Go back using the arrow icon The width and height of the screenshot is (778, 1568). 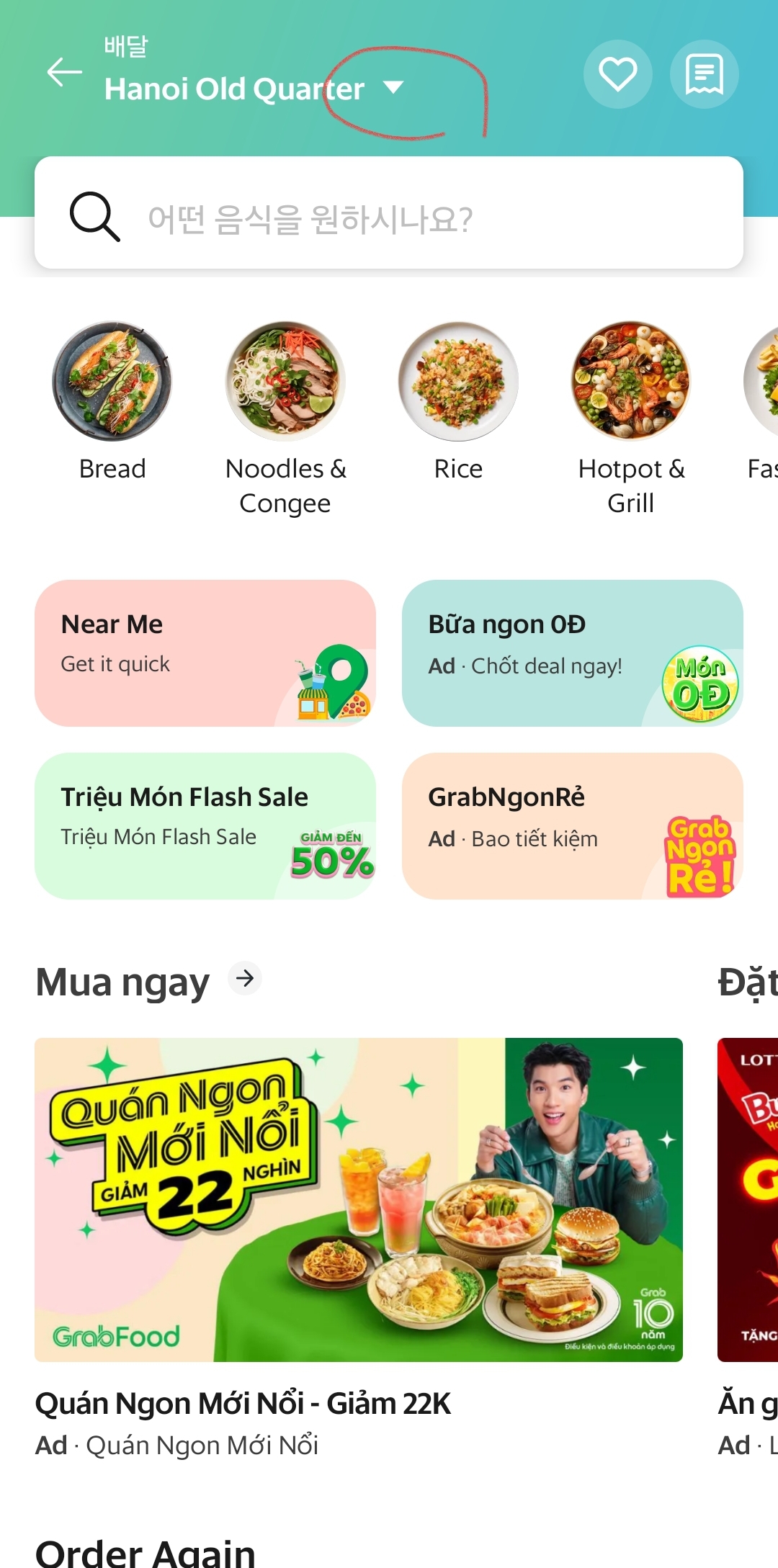click(x=64, y=73)
